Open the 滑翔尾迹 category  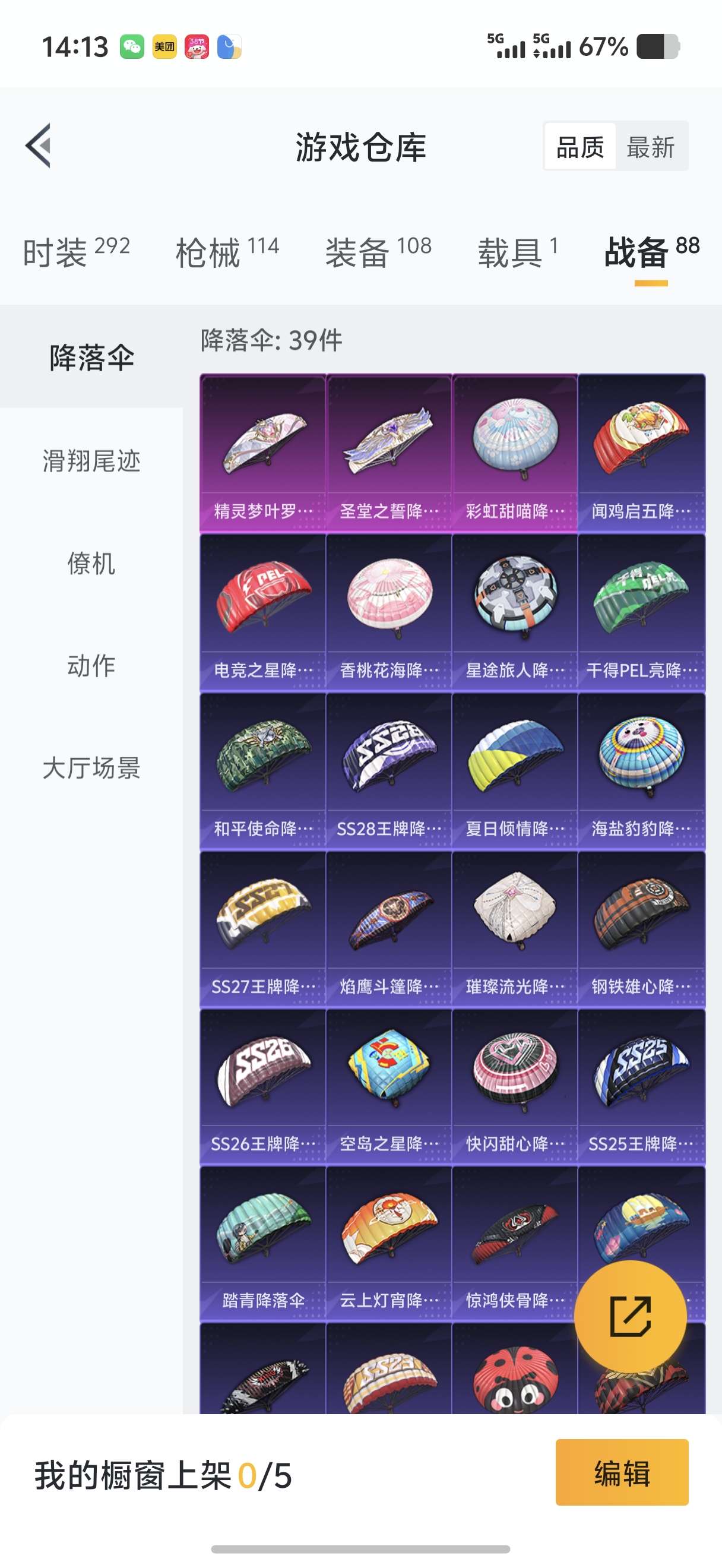[x=91, y=460]
